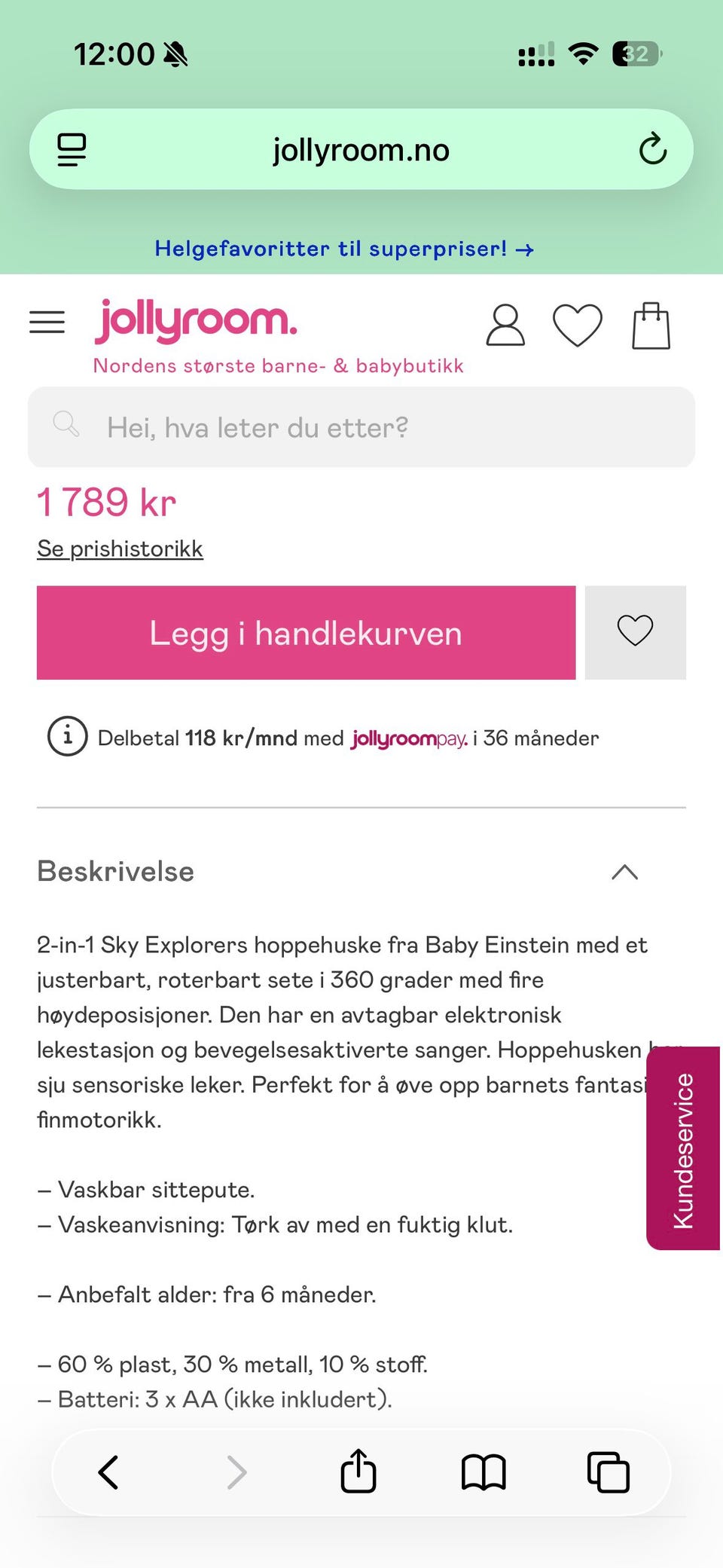Open the wishlist heart in header
The height and width of the screenshot is (1568, 723).
(x=578, y=324)
